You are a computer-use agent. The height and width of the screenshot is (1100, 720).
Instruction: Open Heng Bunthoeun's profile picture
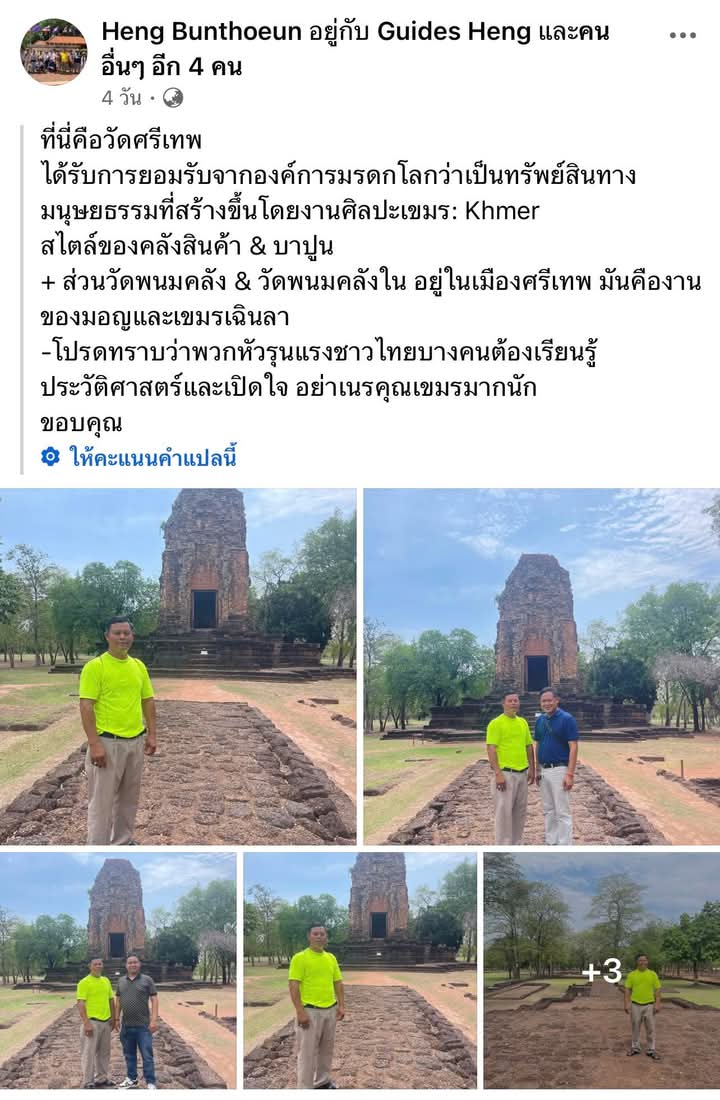click(54, 51)
